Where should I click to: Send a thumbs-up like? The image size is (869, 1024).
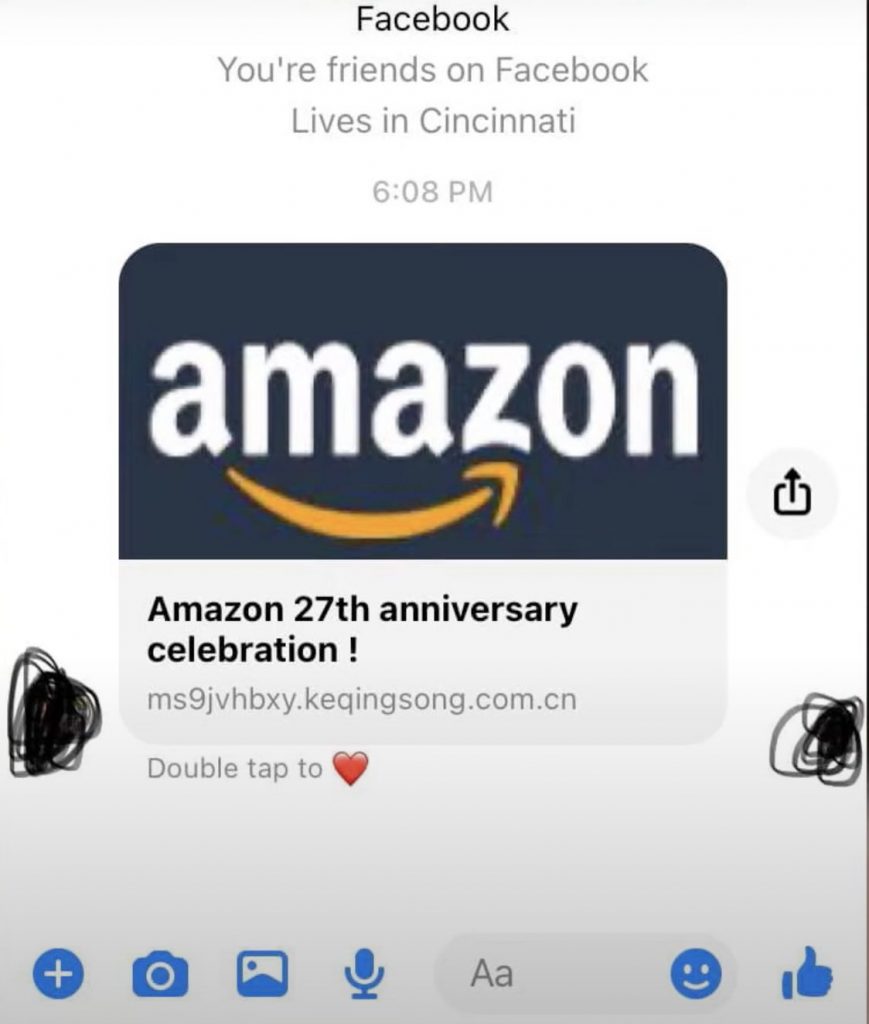pyautogui.click(x=806, y=973)
